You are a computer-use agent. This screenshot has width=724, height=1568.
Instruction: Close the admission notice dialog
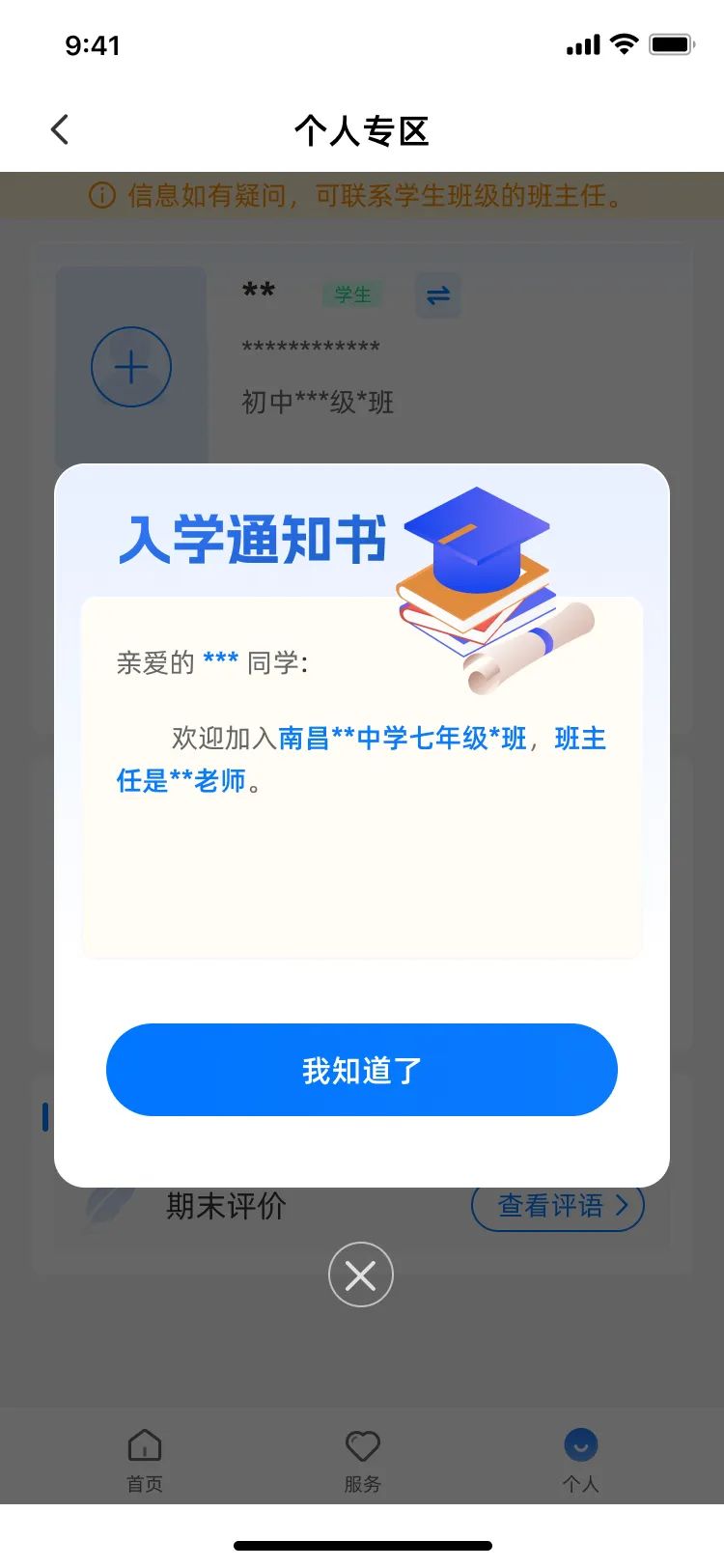361,1274
